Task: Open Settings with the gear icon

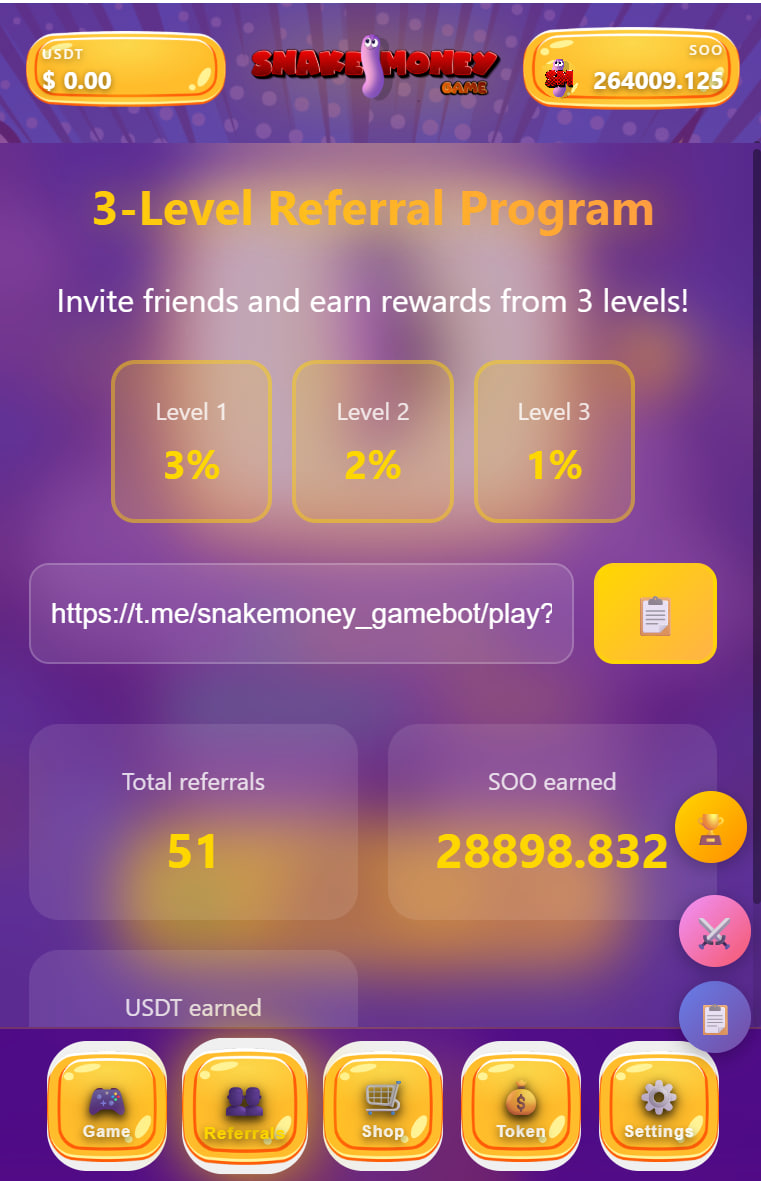Action: point(659,1100)
